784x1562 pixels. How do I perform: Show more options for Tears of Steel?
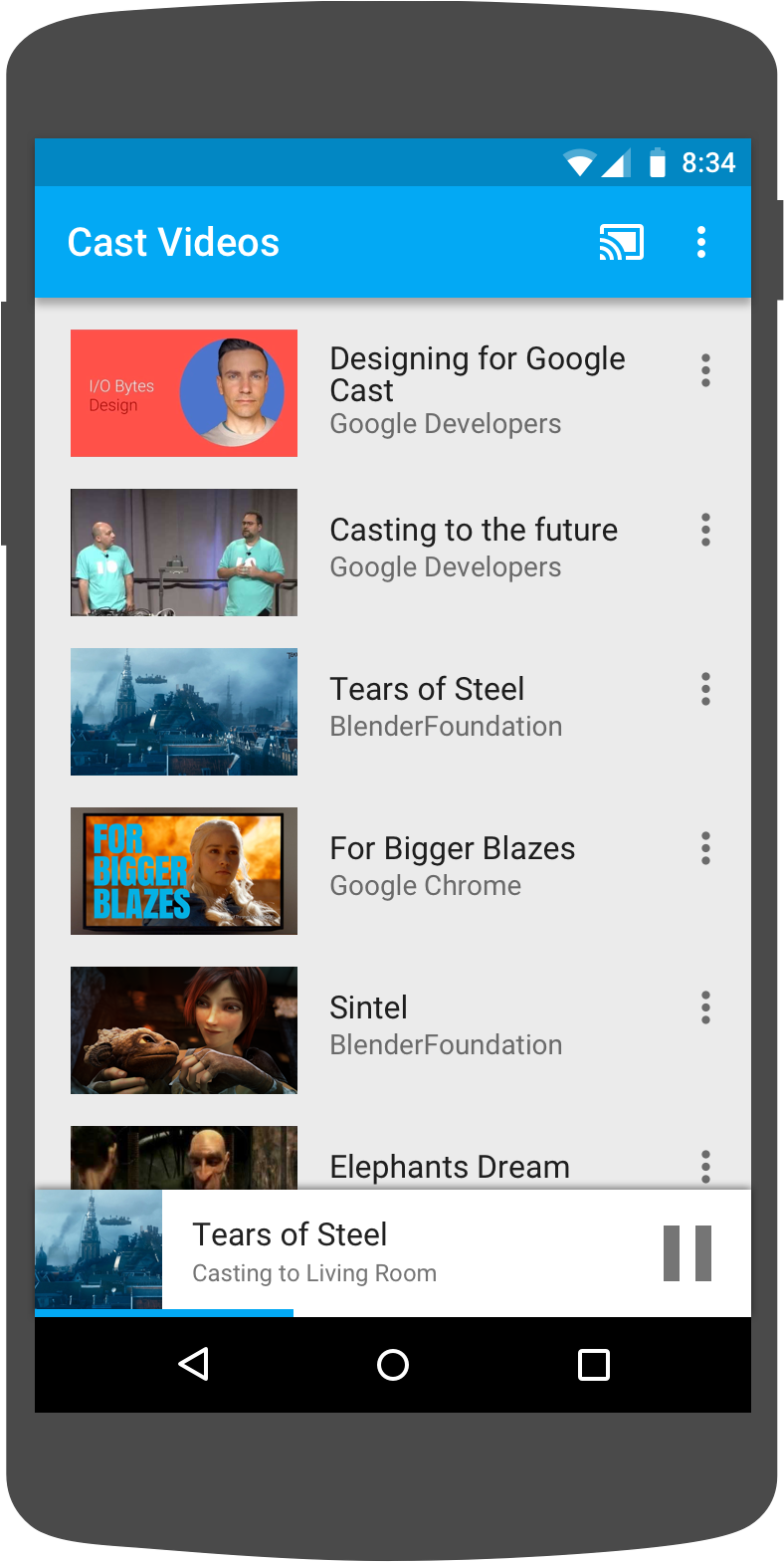point(705,689)
